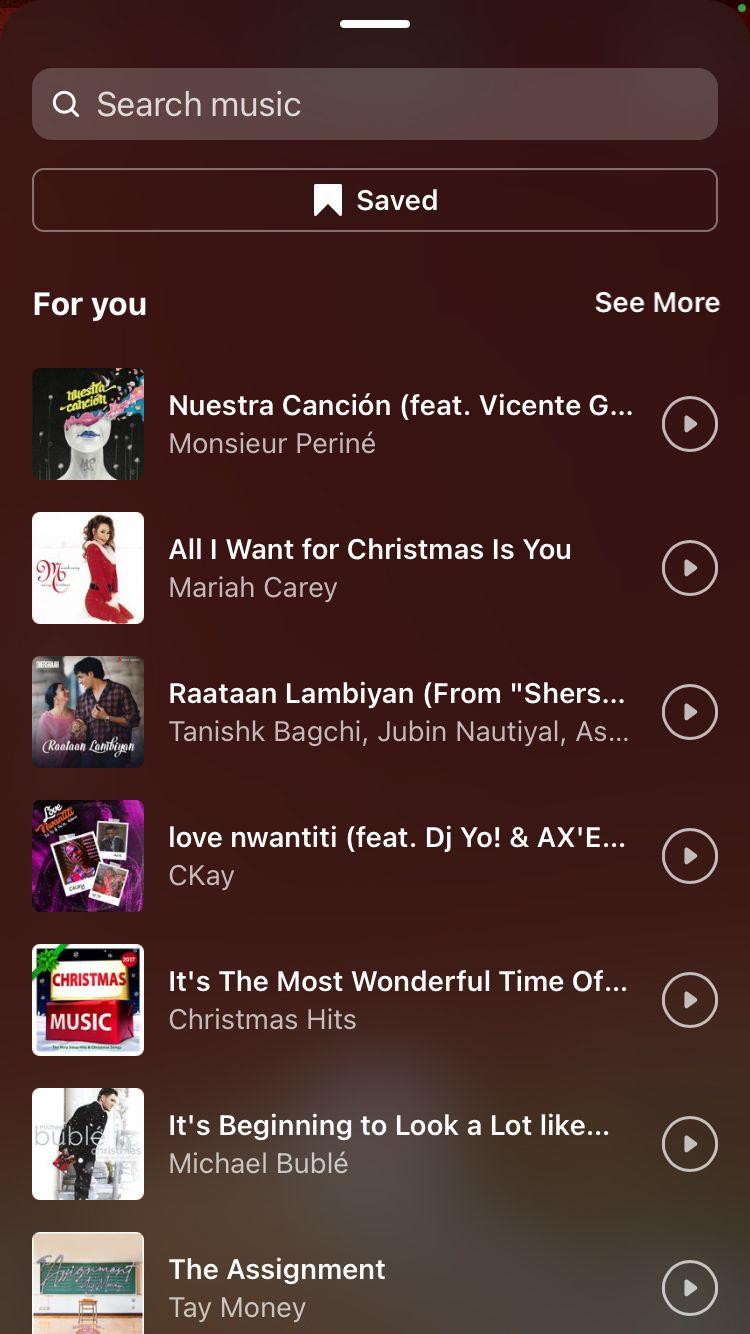The image size is (750, 1334).
Task: Tap the Search music field
Action: pyautogui.click(x=375, y=104)
